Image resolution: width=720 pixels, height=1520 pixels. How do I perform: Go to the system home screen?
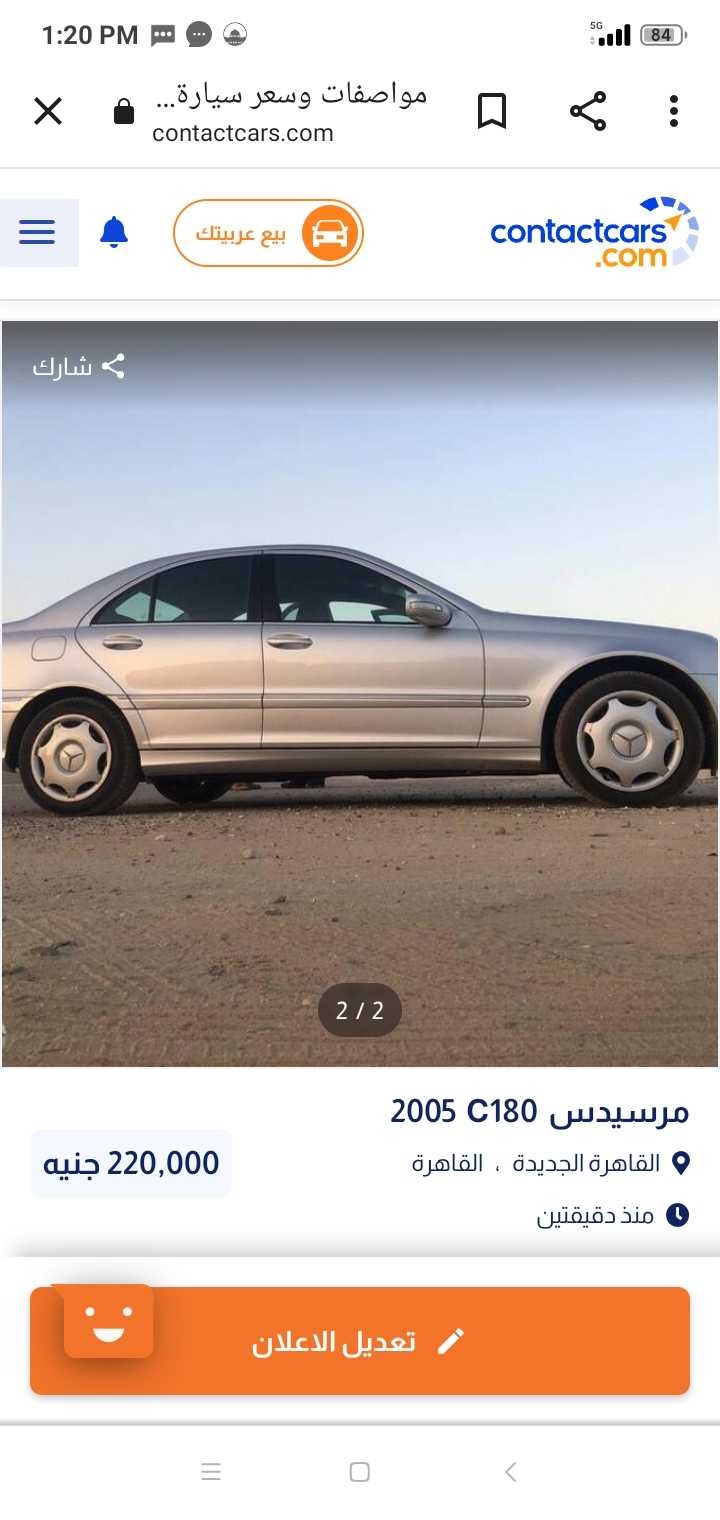point(360,1471)
